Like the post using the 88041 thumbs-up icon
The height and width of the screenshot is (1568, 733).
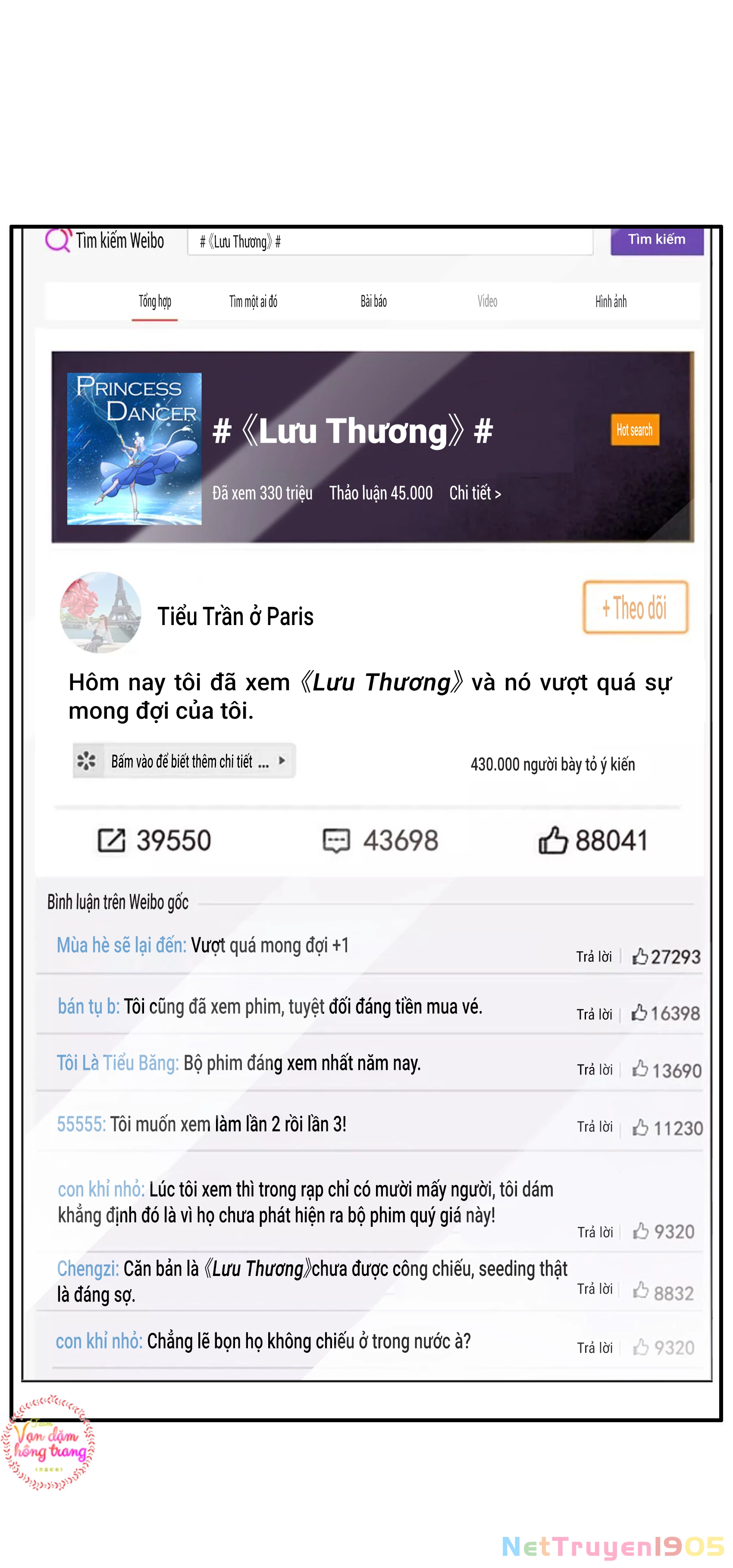[553, 841]
